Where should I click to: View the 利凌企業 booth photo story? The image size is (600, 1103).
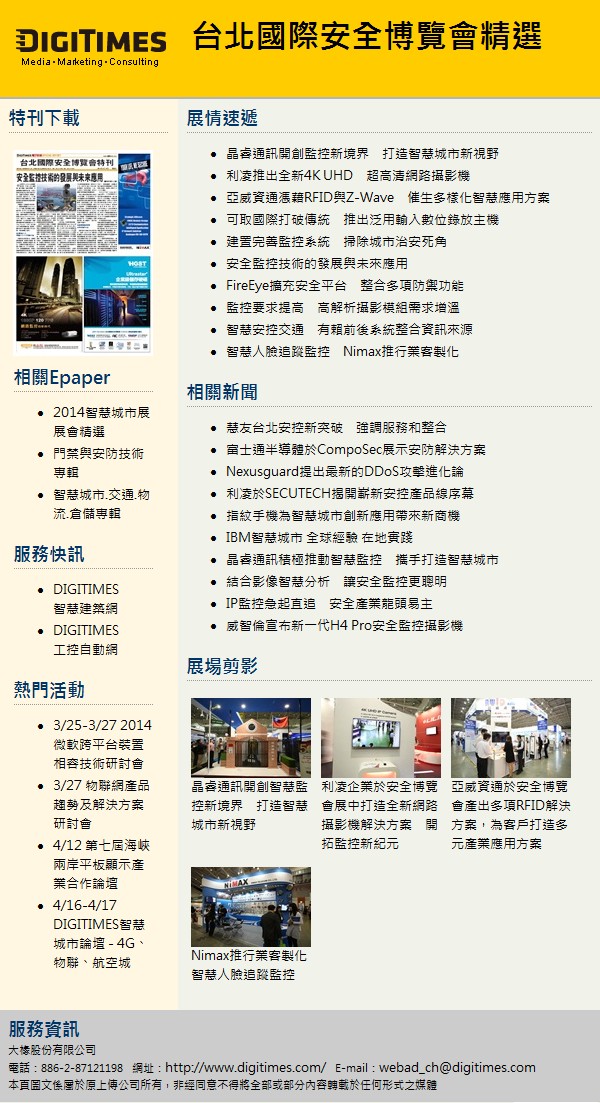pyautogui.click(x=381, y=737)
